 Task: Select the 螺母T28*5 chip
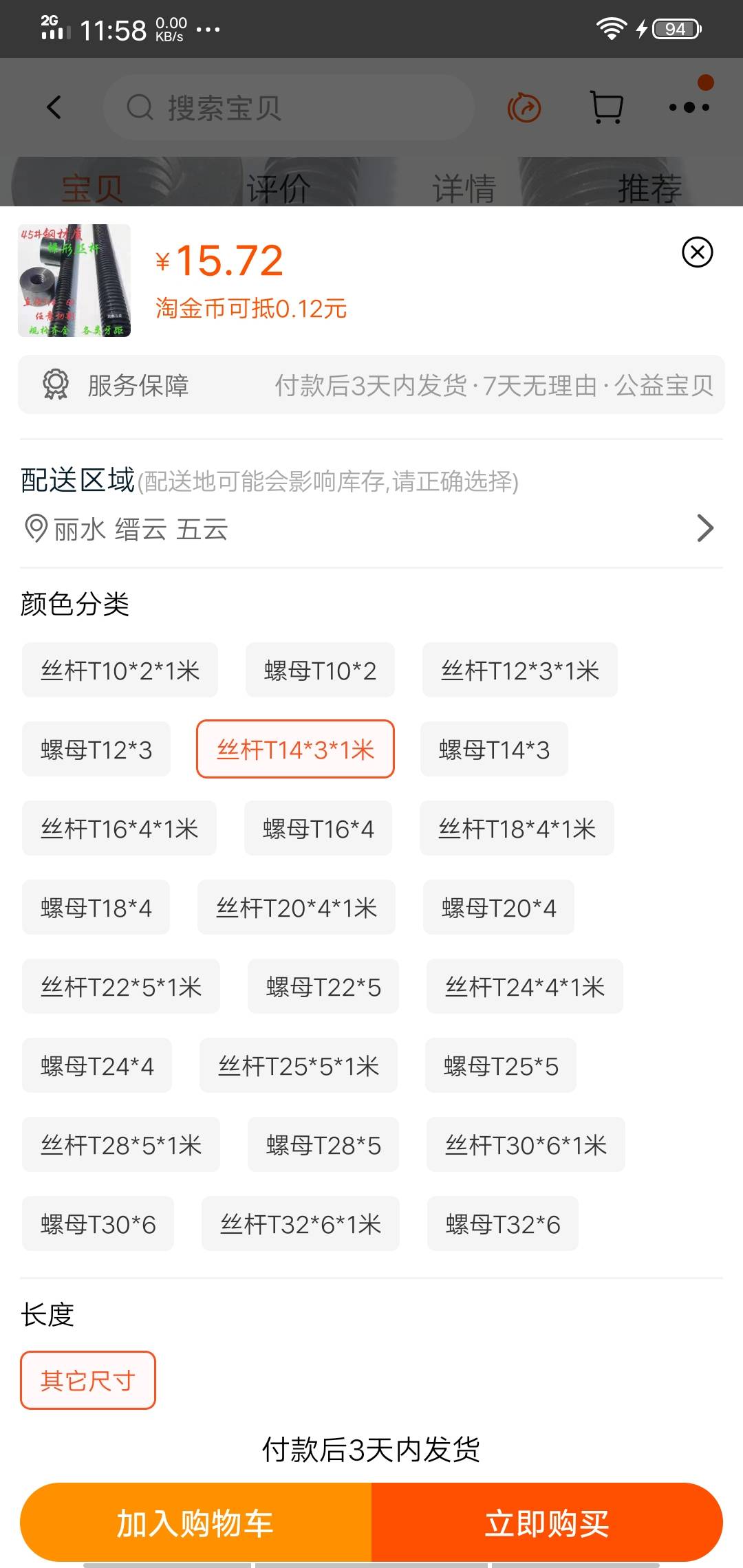click(323, 1145)
